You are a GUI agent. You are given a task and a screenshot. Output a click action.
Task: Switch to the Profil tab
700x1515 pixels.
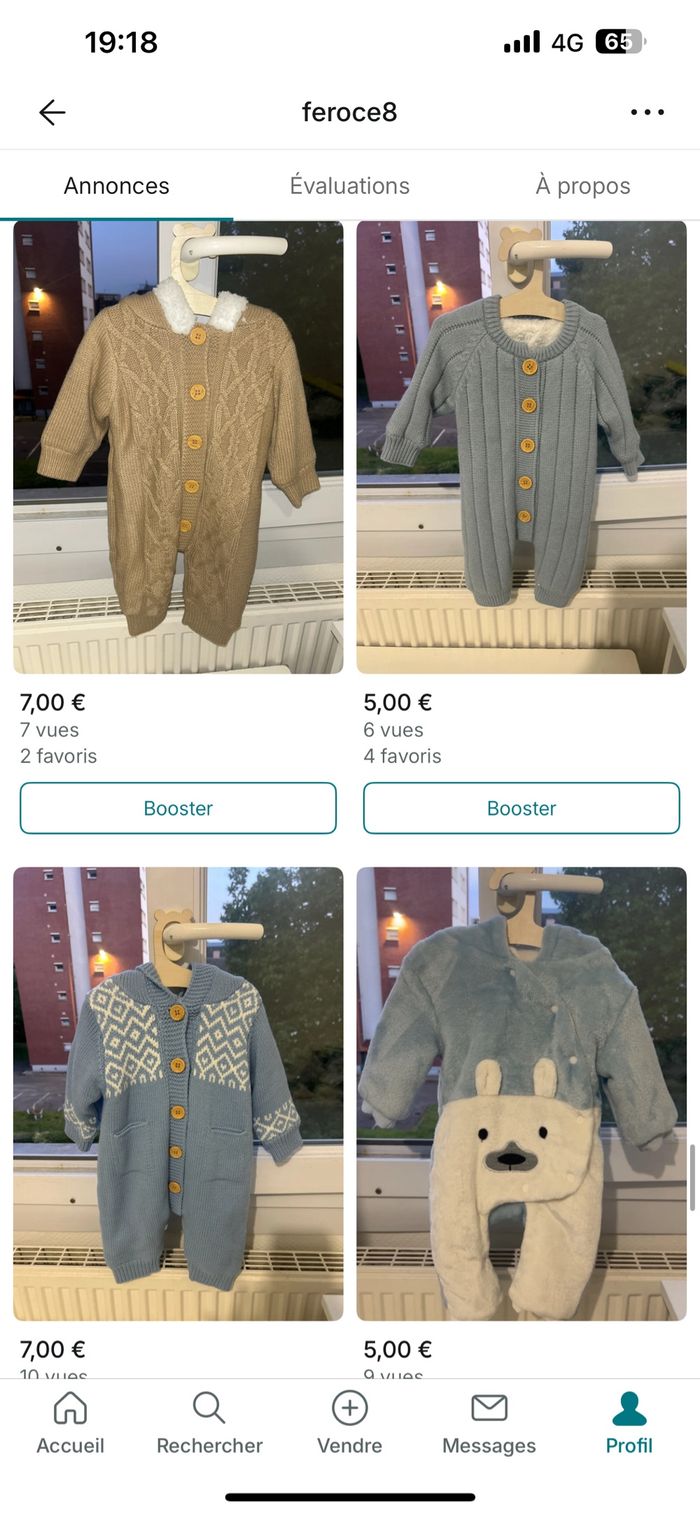click(629, 1423)
